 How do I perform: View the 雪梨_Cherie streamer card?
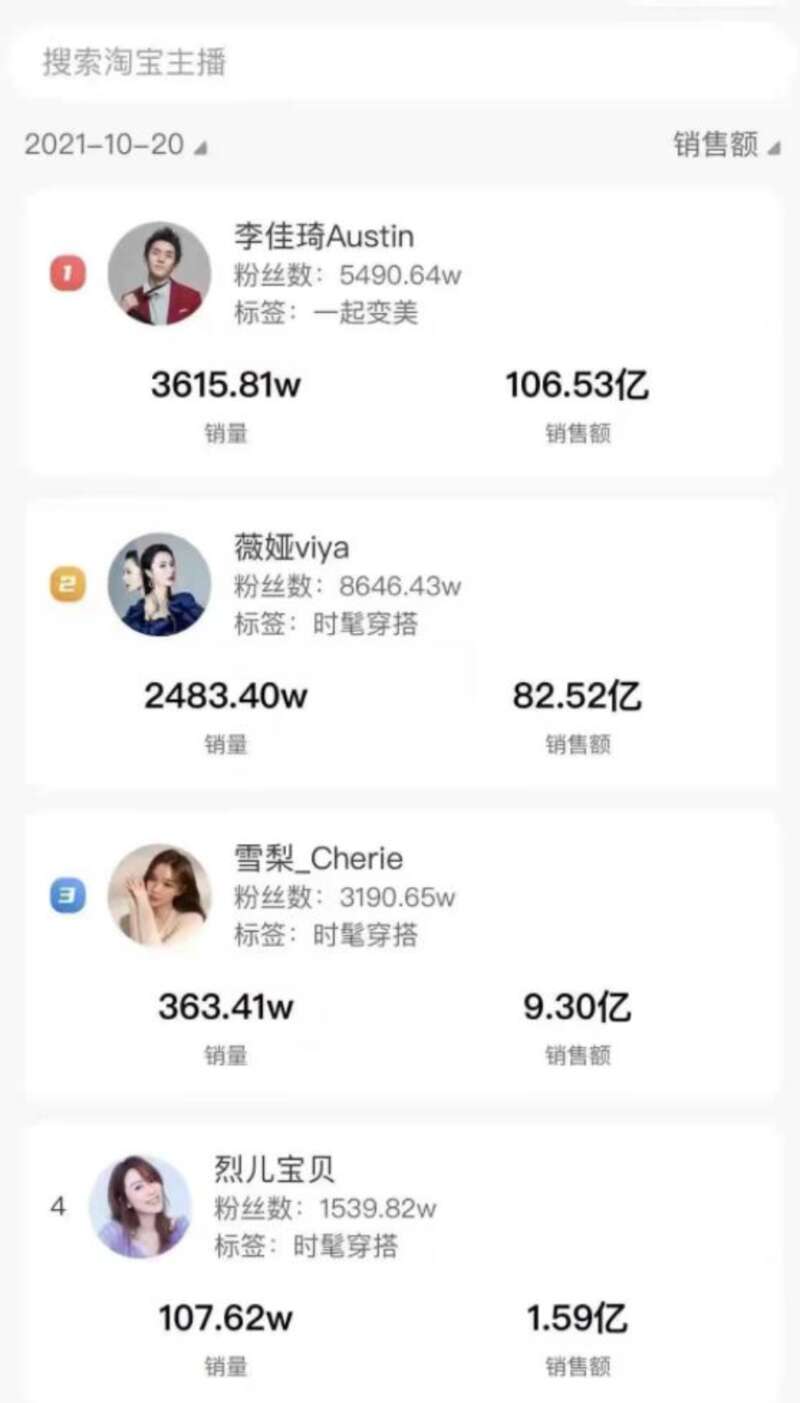pos(400,955)
